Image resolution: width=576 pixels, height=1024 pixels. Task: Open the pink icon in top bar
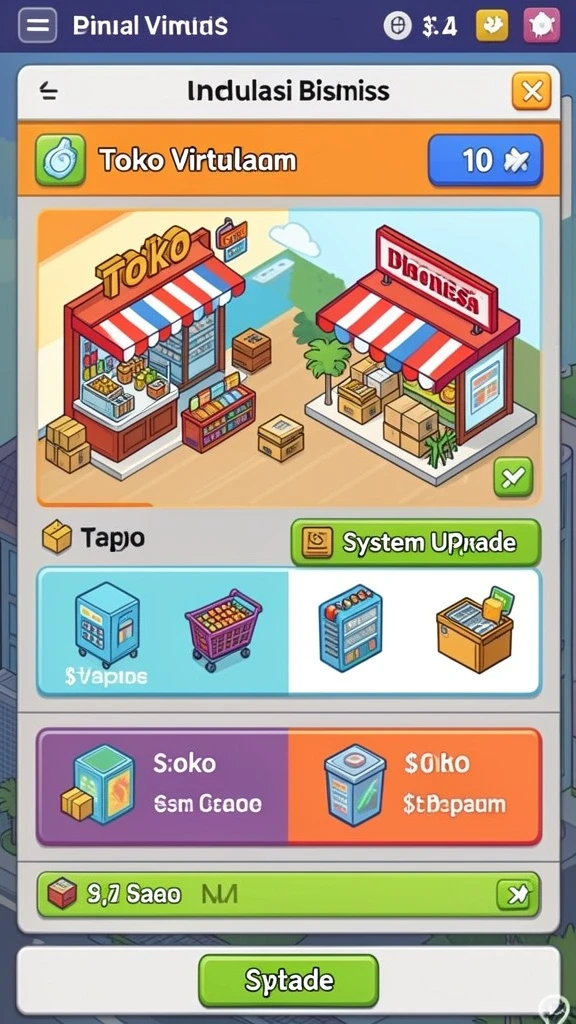(x=542, y=25)
